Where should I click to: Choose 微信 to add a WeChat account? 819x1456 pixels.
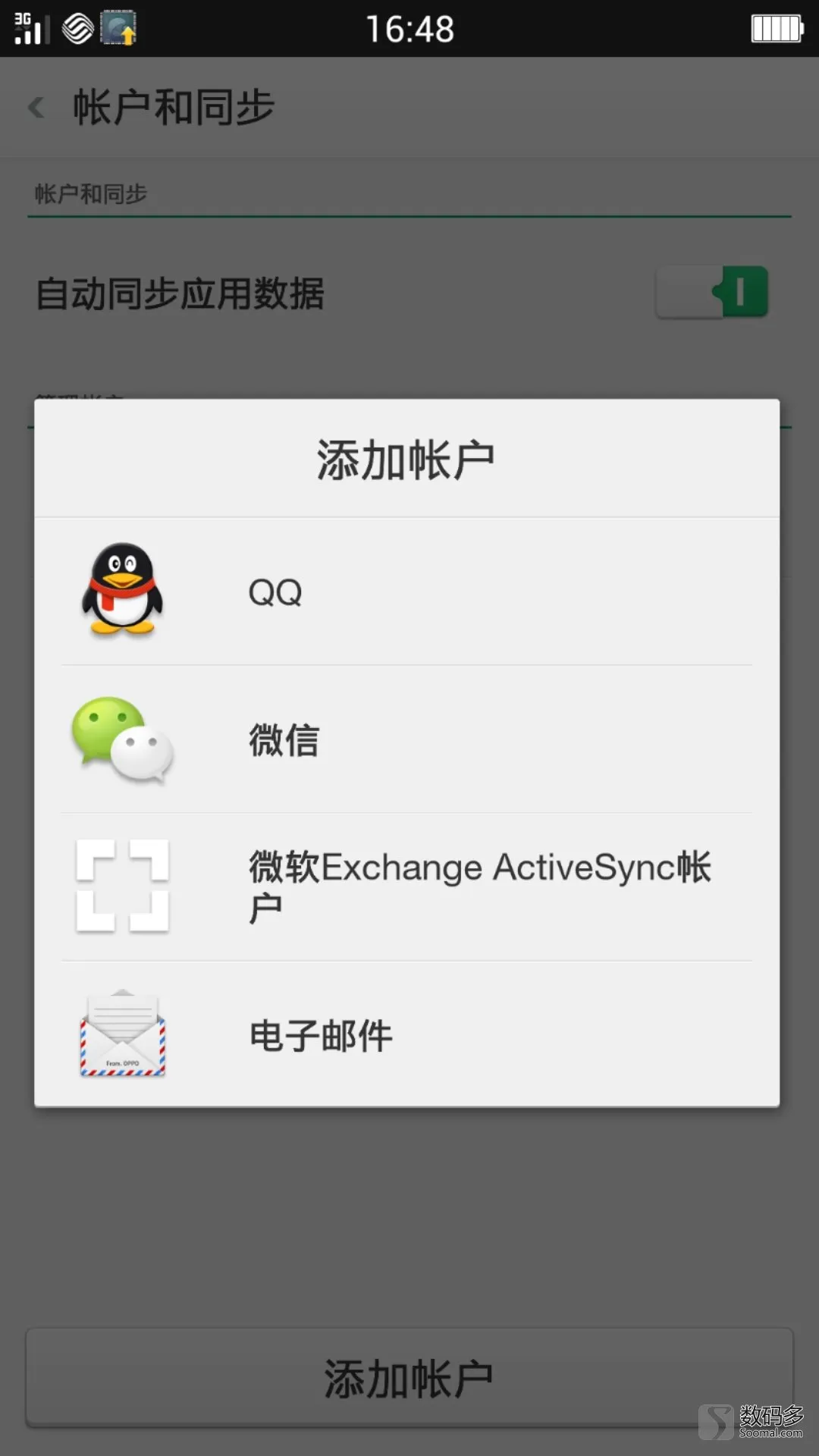406,739
